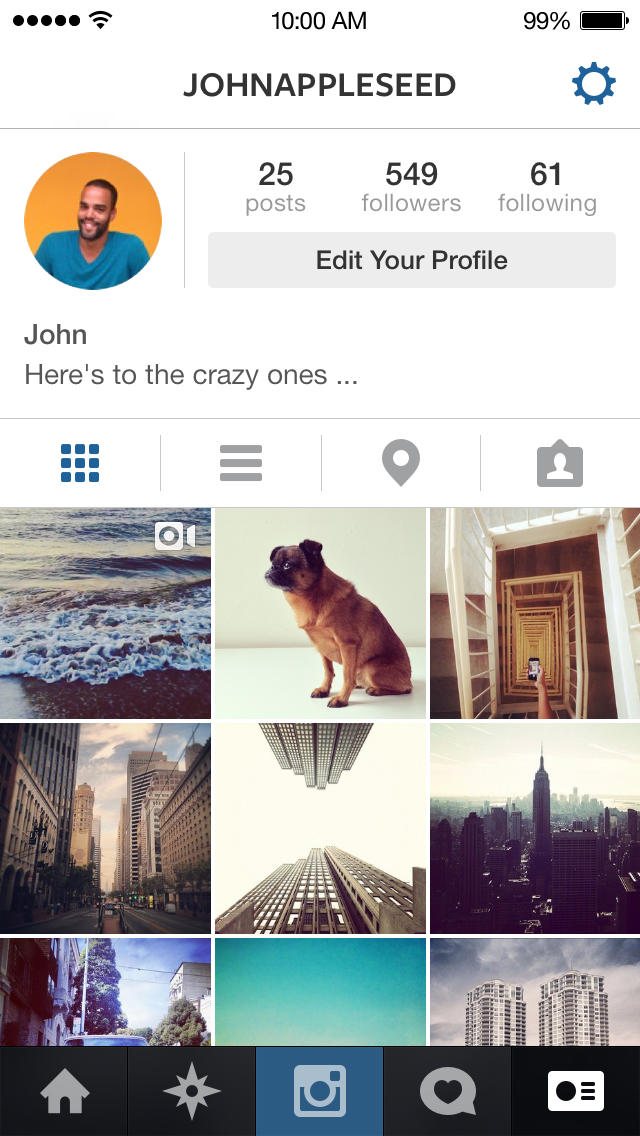Open the square stairwell photo
Image resolution: width=640 pixels, height=1136 pixels.
point(535,613)
